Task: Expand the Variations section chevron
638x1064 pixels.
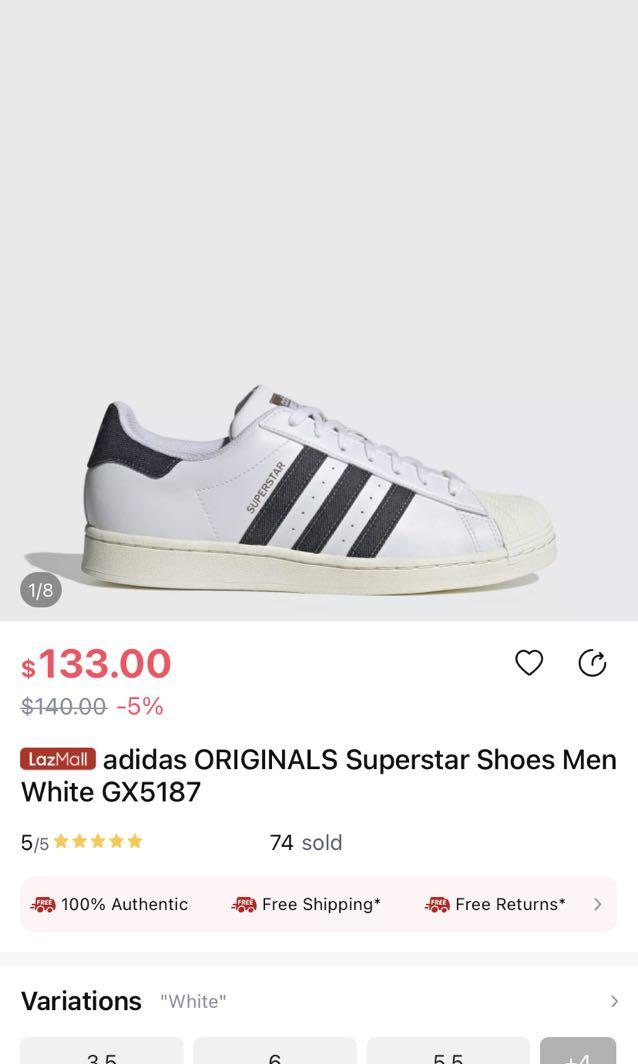Action: tap(613, 1001)
